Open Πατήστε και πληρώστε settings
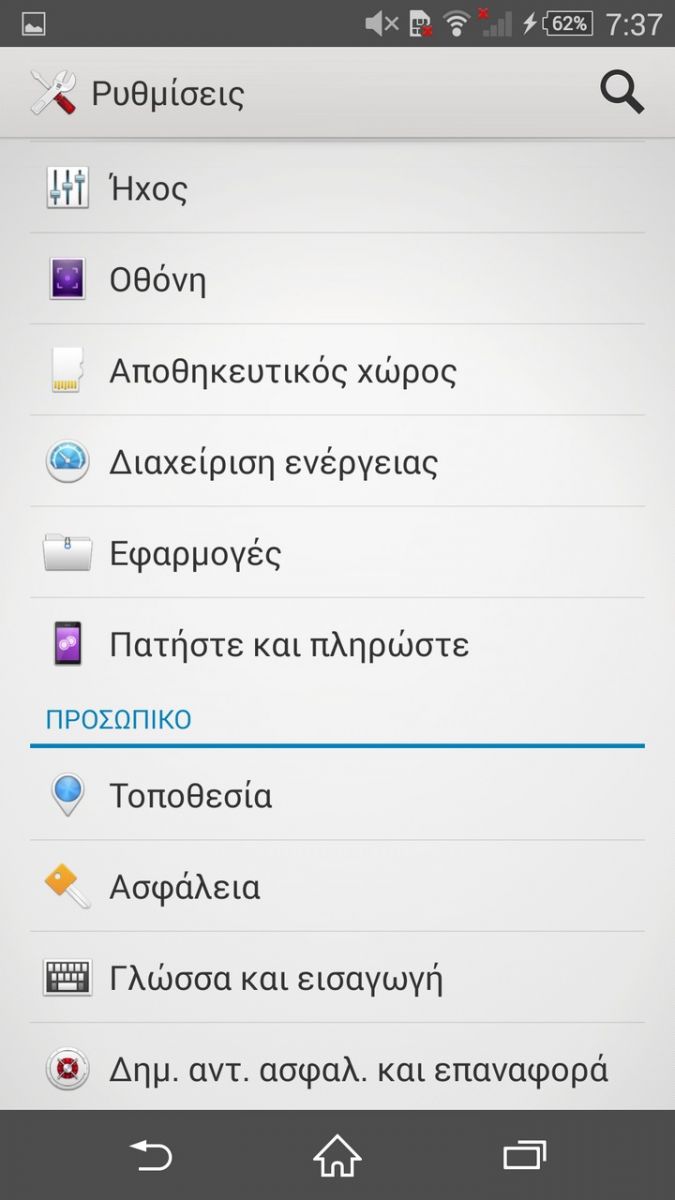 tap(337, 643)
